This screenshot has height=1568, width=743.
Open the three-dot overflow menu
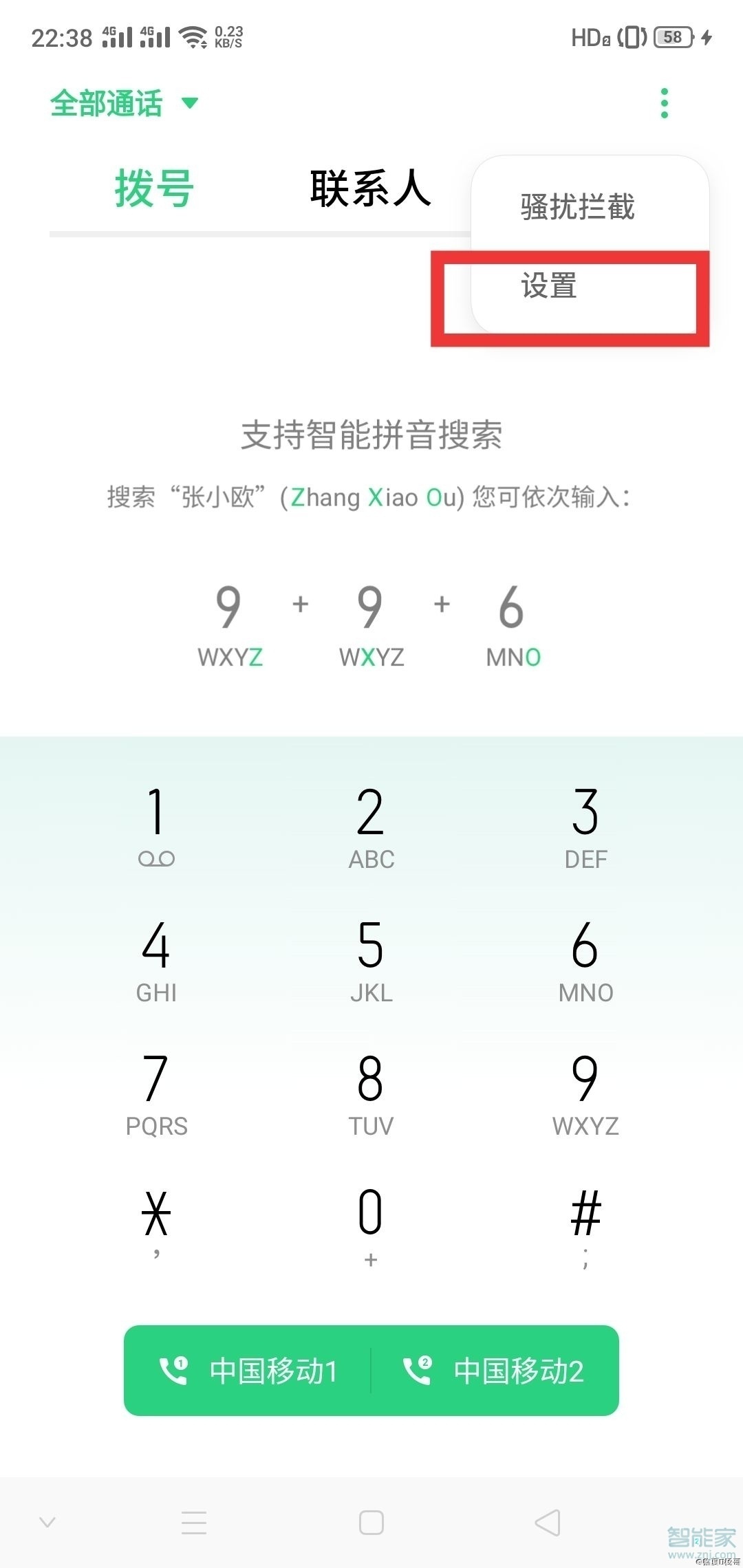[664, 102]
